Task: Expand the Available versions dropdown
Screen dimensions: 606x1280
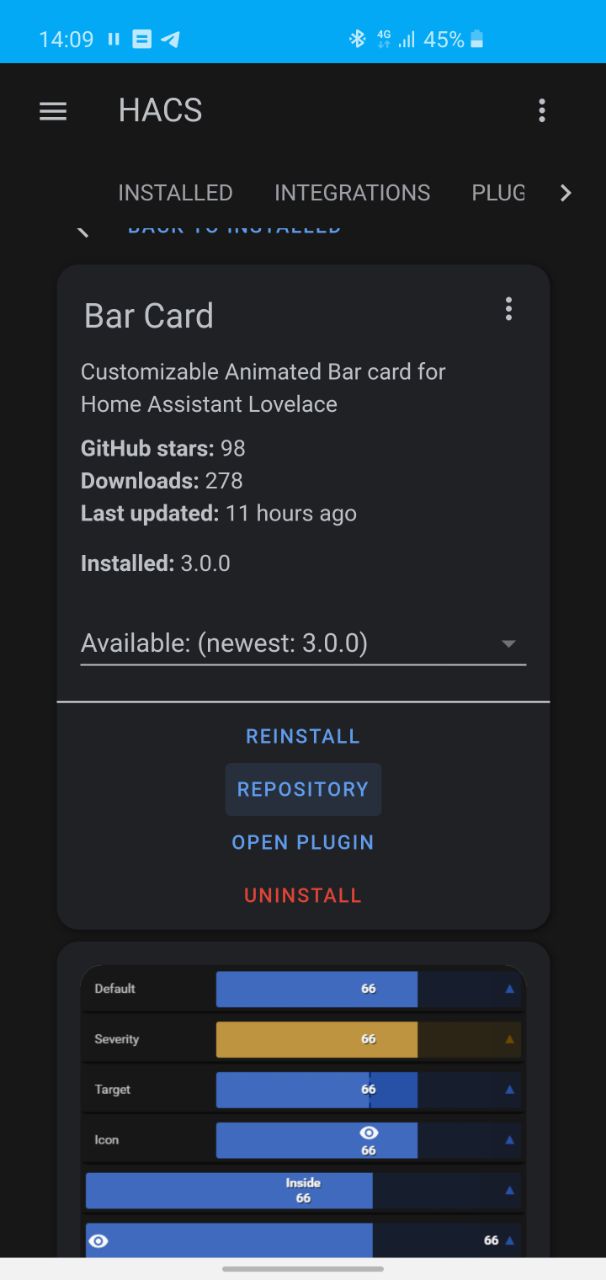Action: point(303,644)
